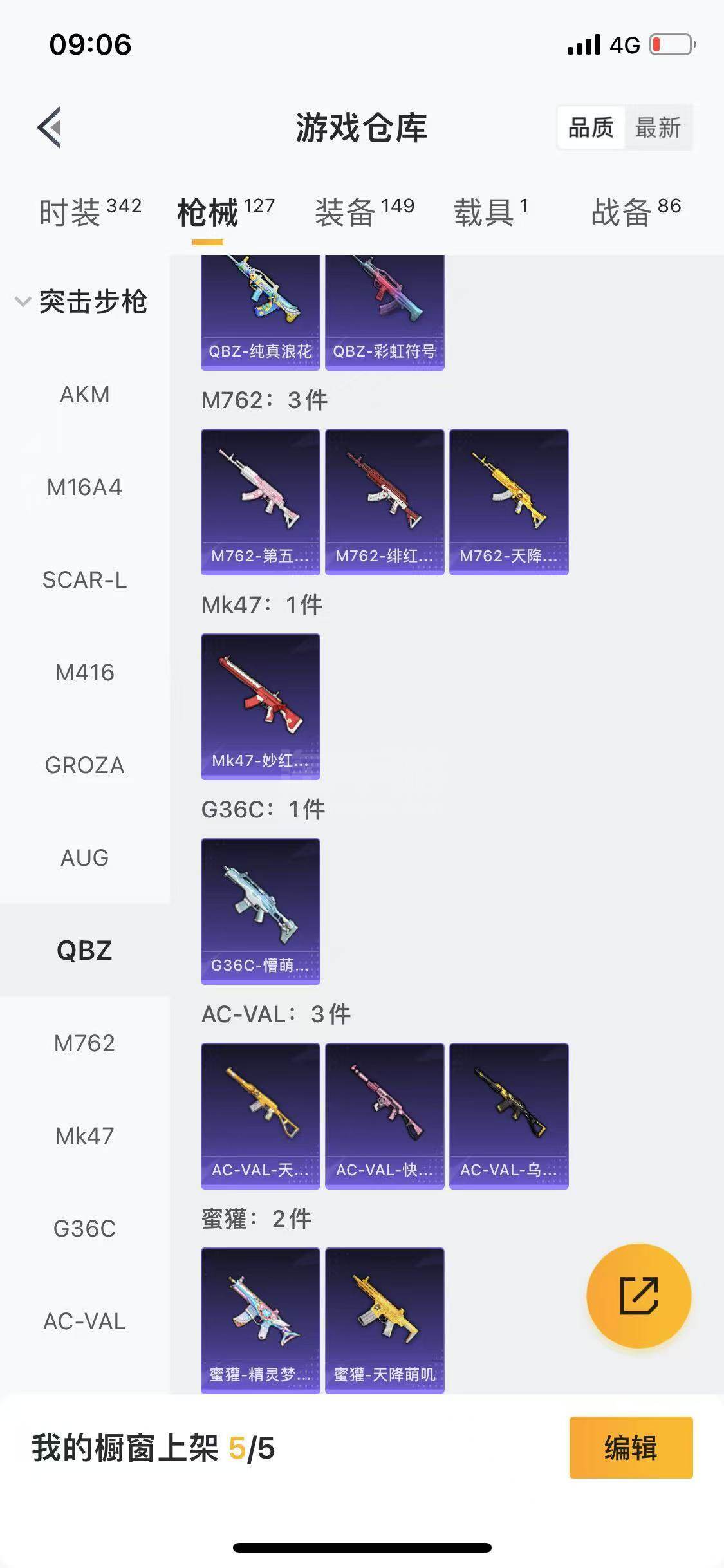724x1568 pixels.
Task: Select AKM in the side list
Action: 84,394
